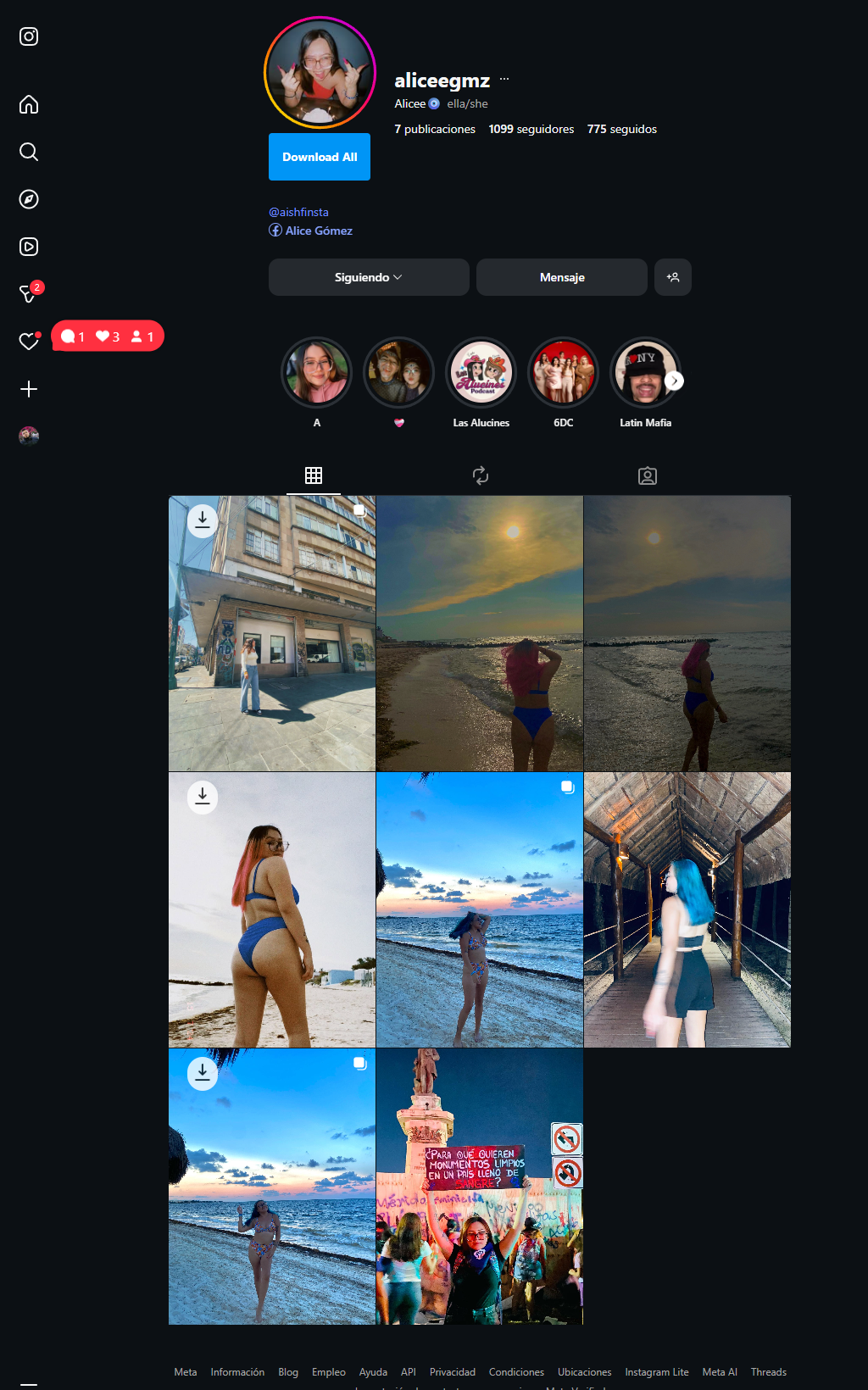868x1390 pixels.
Task: Open the Explore compass icon
Action: pyautogui.click(x=29, y=199)
